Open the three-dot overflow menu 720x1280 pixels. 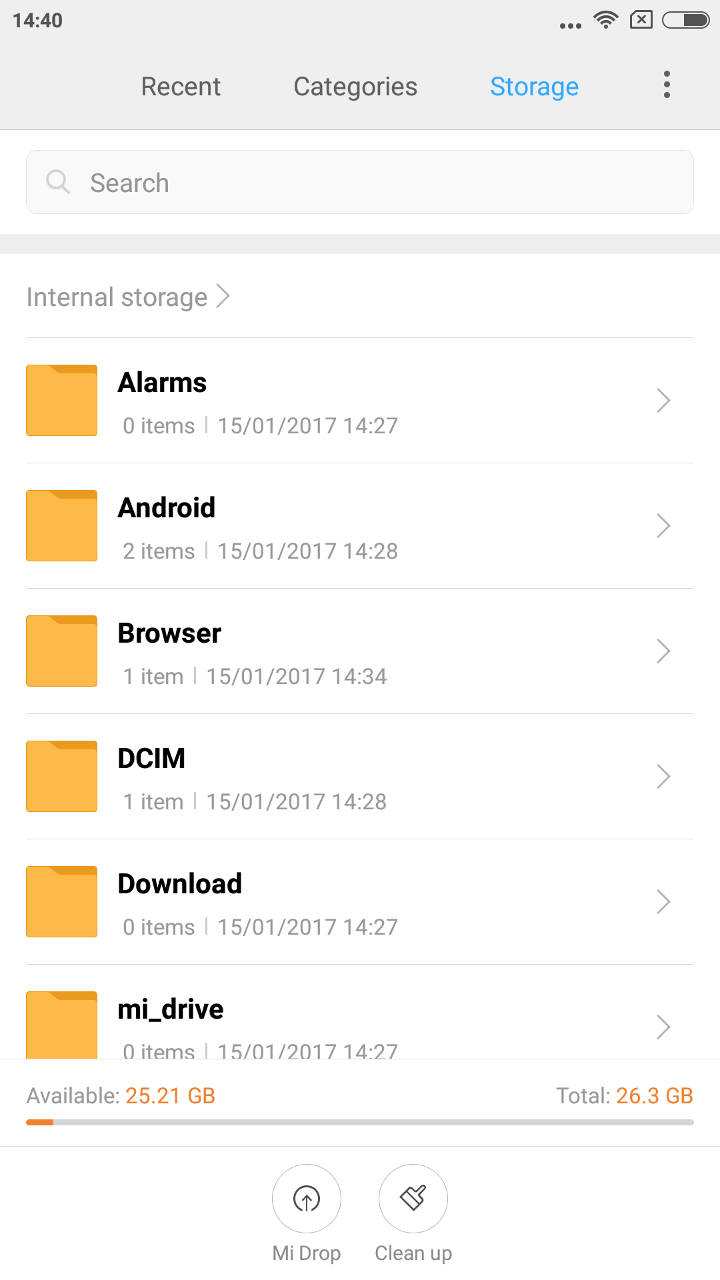pos(667,85)
